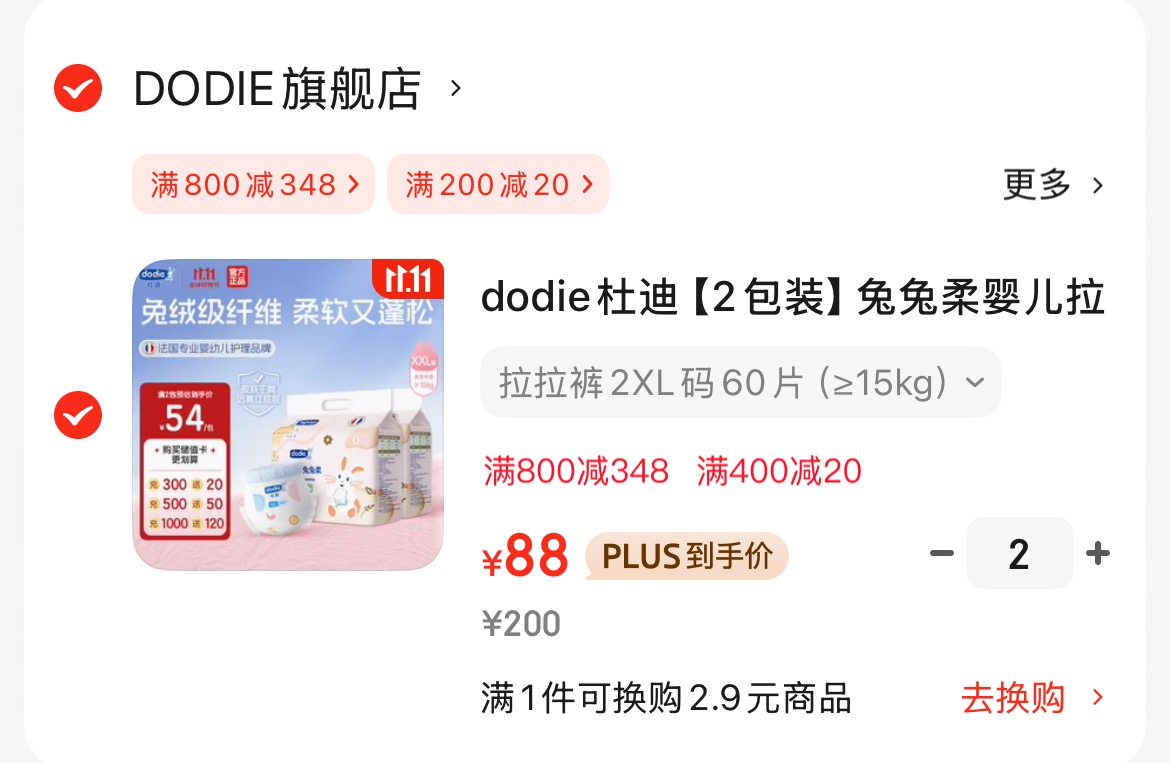The width and height of the screenshot is (1170, 763).
Task: Tap the 满800减348 coupon chip
Action: 253,184
